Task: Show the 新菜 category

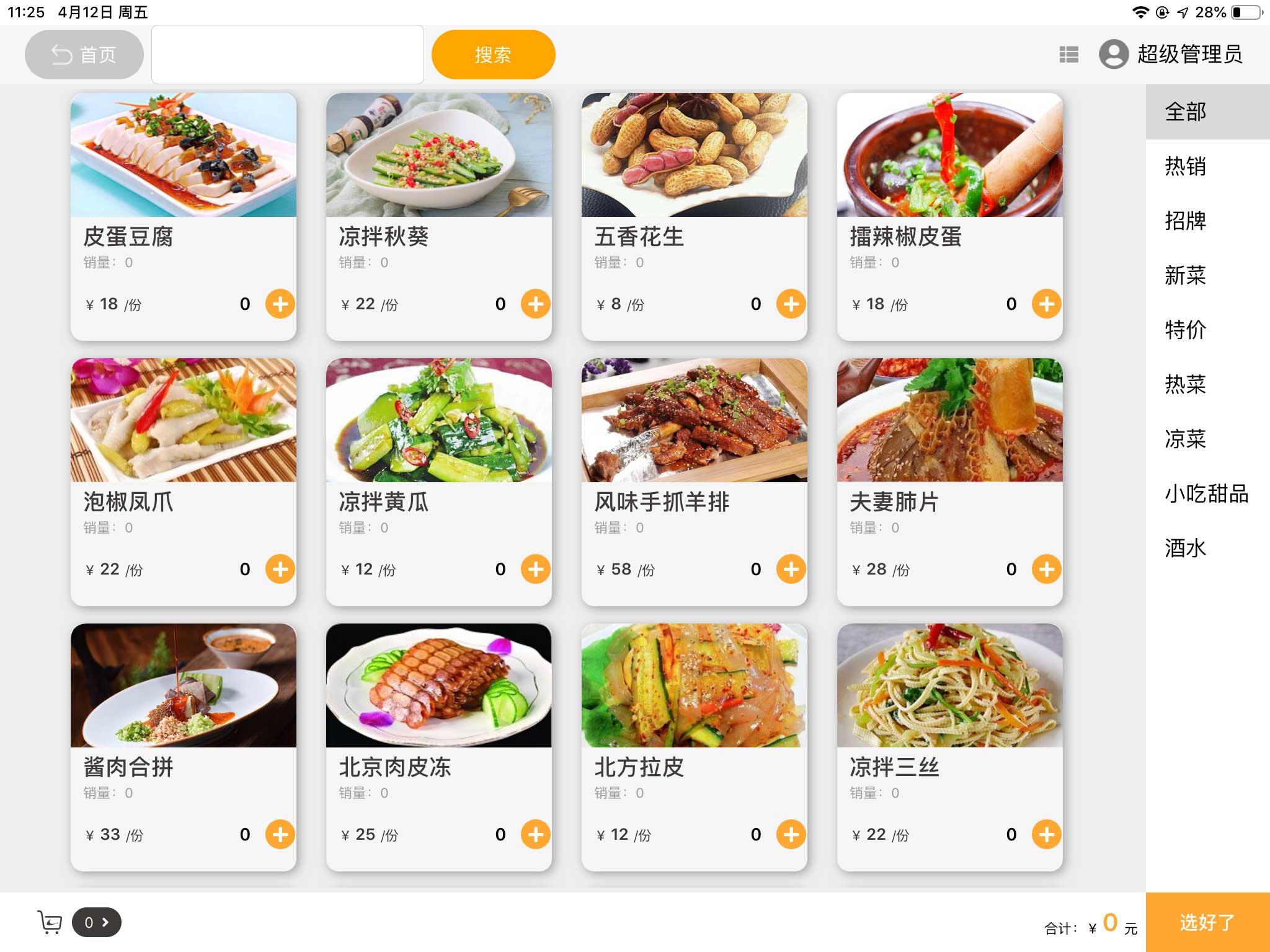Action: (1185, 275)
